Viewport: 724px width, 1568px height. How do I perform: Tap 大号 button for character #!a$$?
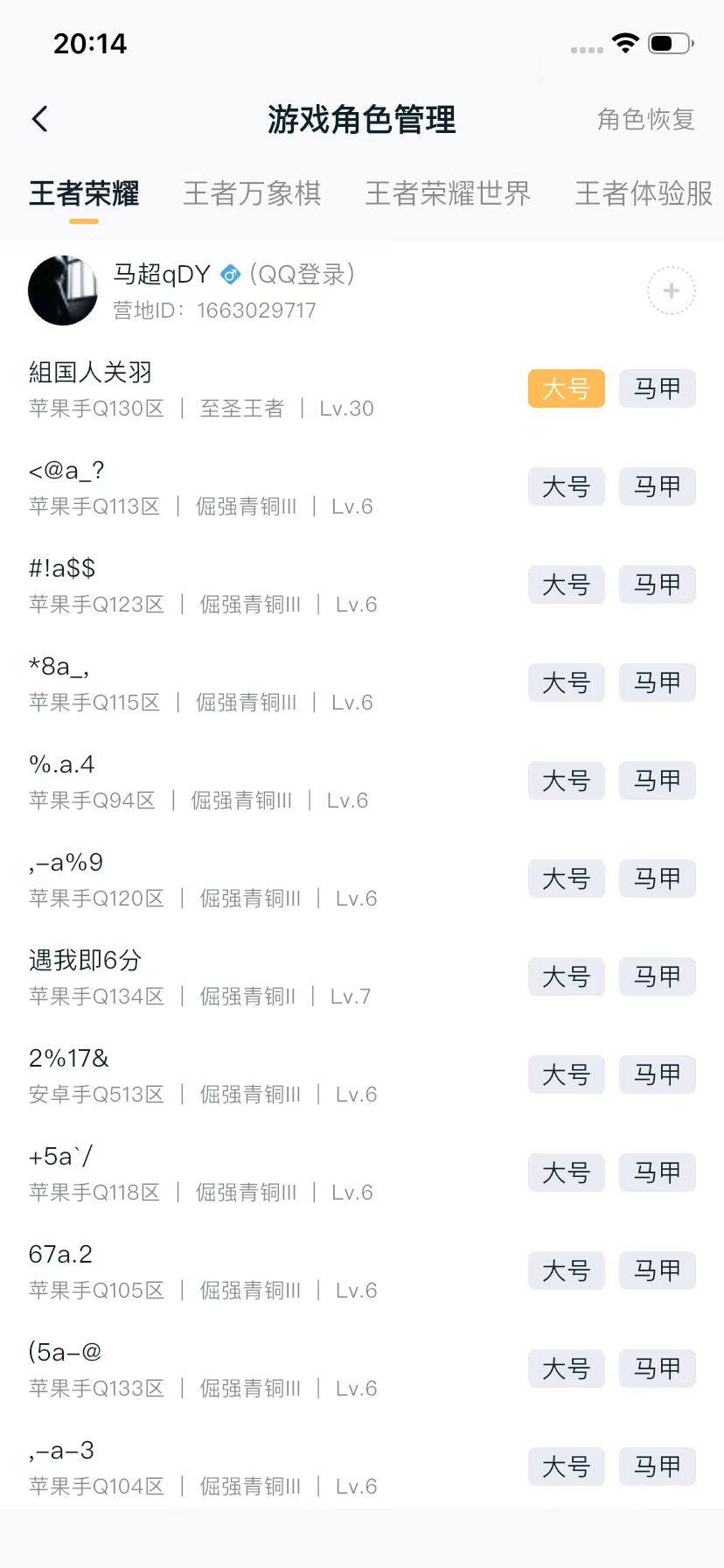(x=566, y=584)
